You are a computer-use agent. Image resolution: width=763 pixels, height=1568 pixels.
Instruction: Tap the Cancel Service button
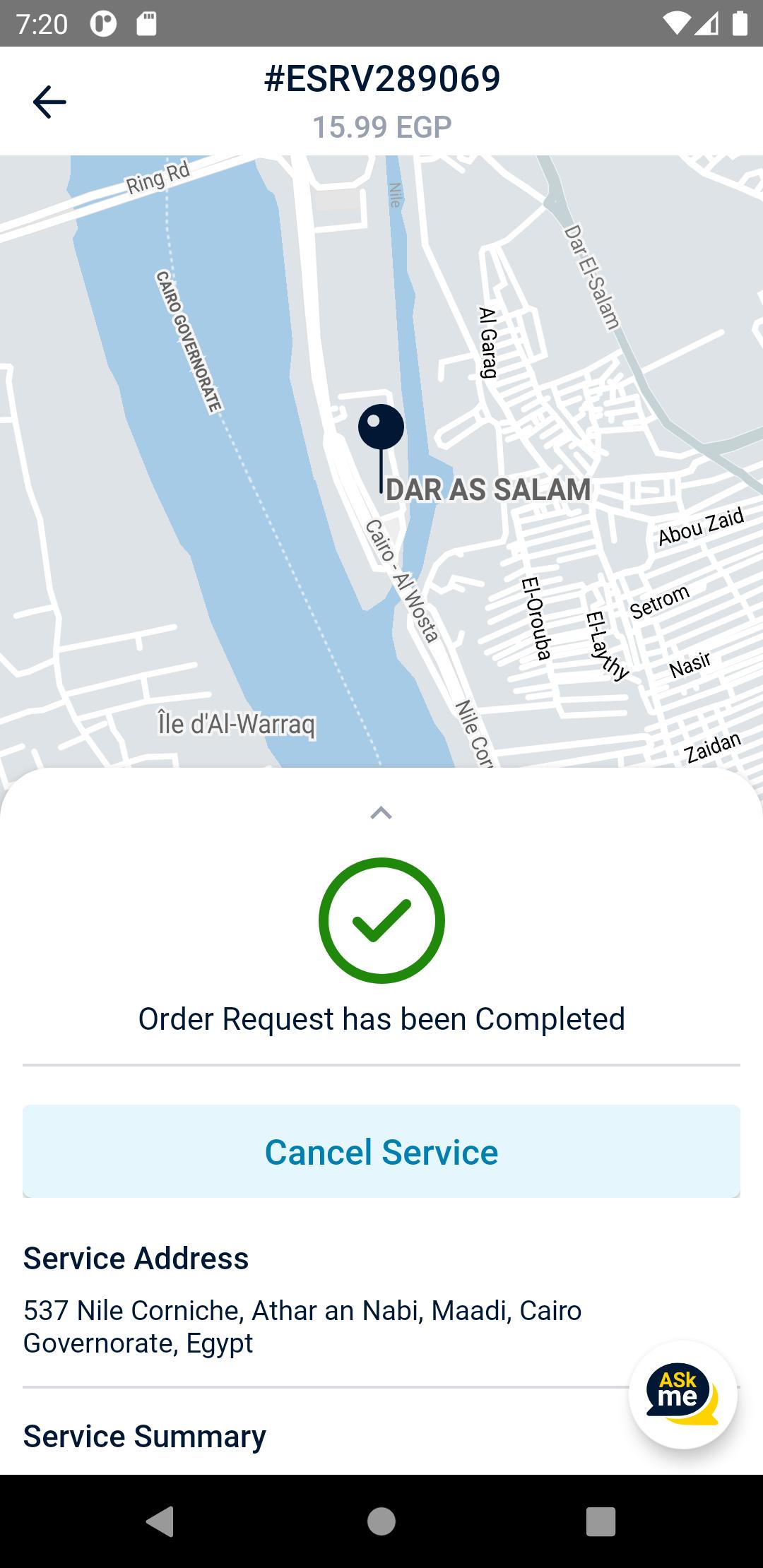click(x=381, y=1152)
